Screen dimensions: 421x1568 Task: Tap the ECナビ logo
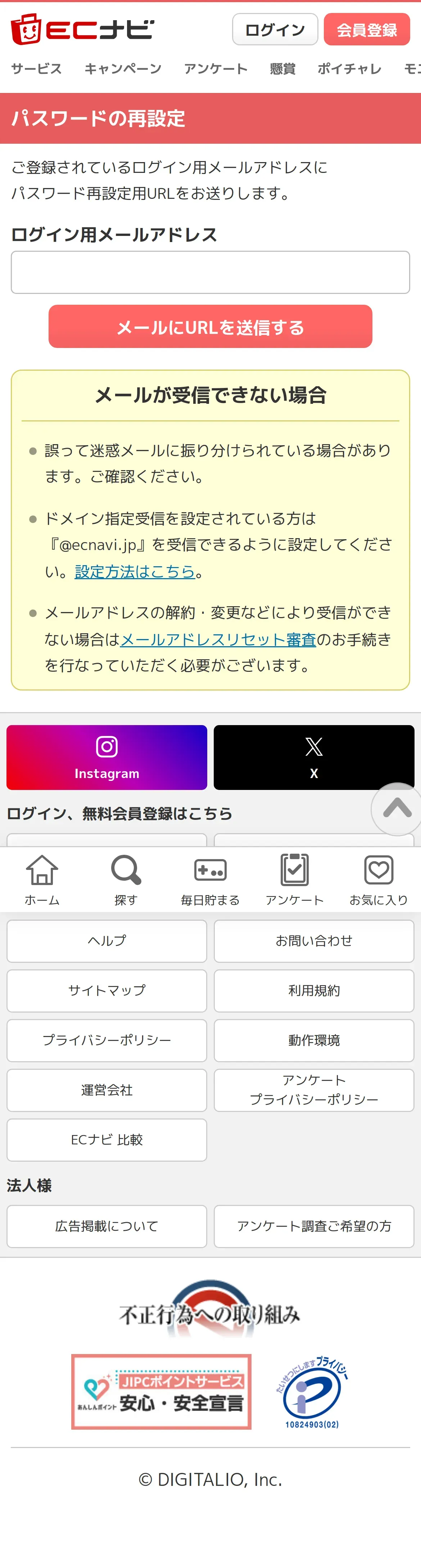pos(83,29)
